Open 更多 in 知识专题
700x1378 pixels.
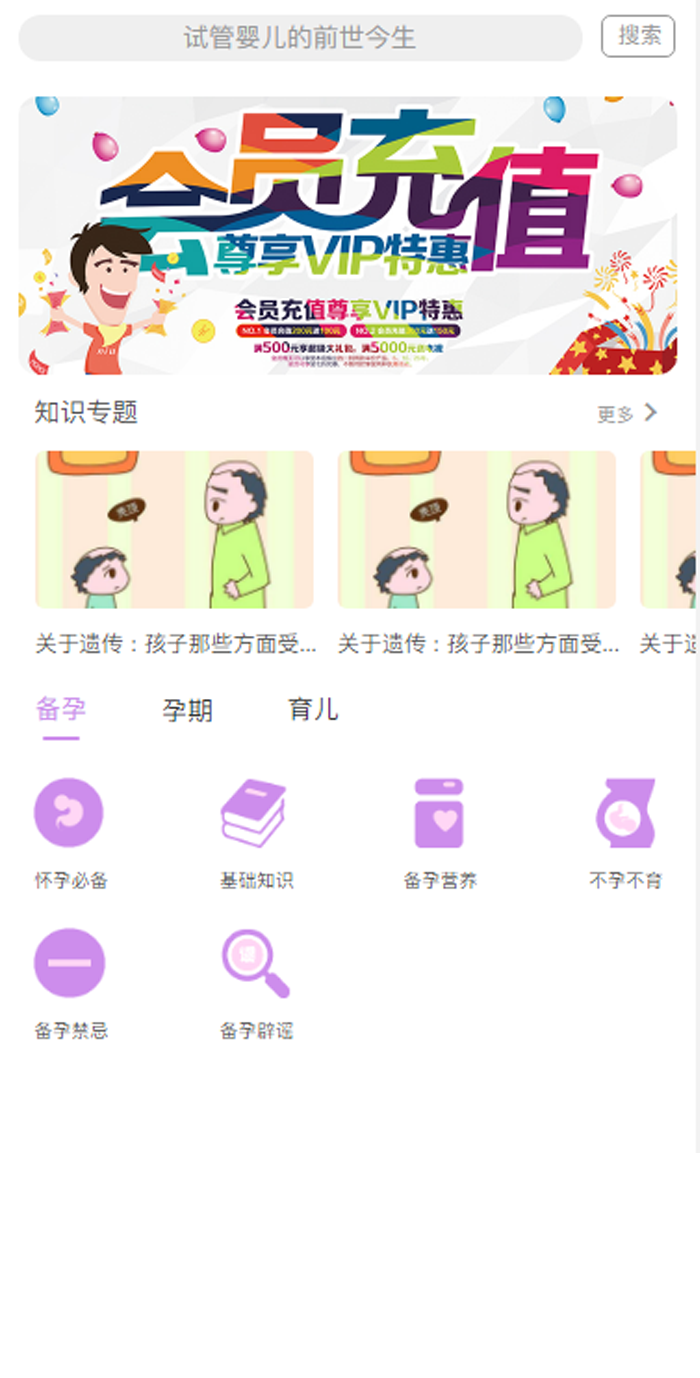coord(627,413)
